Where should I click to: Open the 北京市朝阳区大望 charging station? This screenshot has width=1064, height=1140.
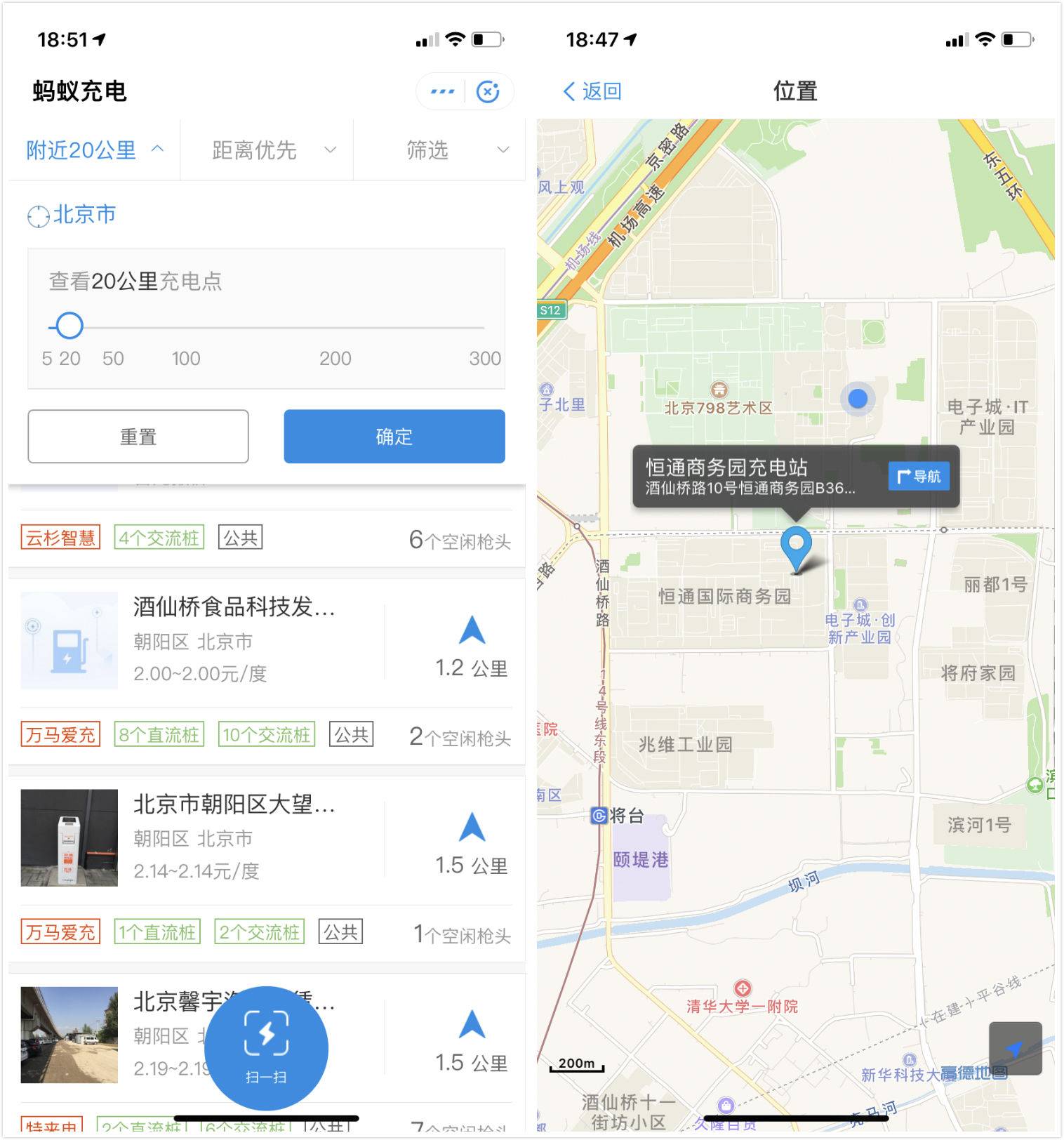click(x=234, y=804)
